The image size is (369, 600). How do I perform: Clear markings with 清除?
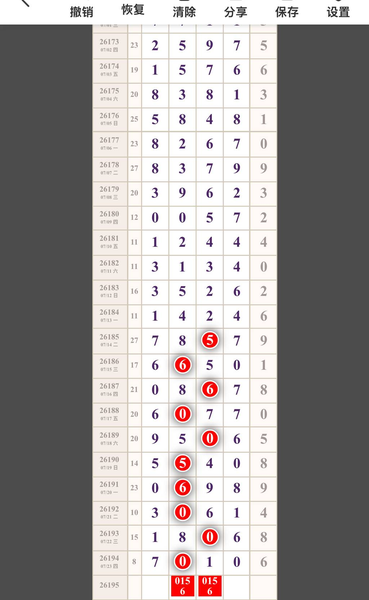click(184, 10)
